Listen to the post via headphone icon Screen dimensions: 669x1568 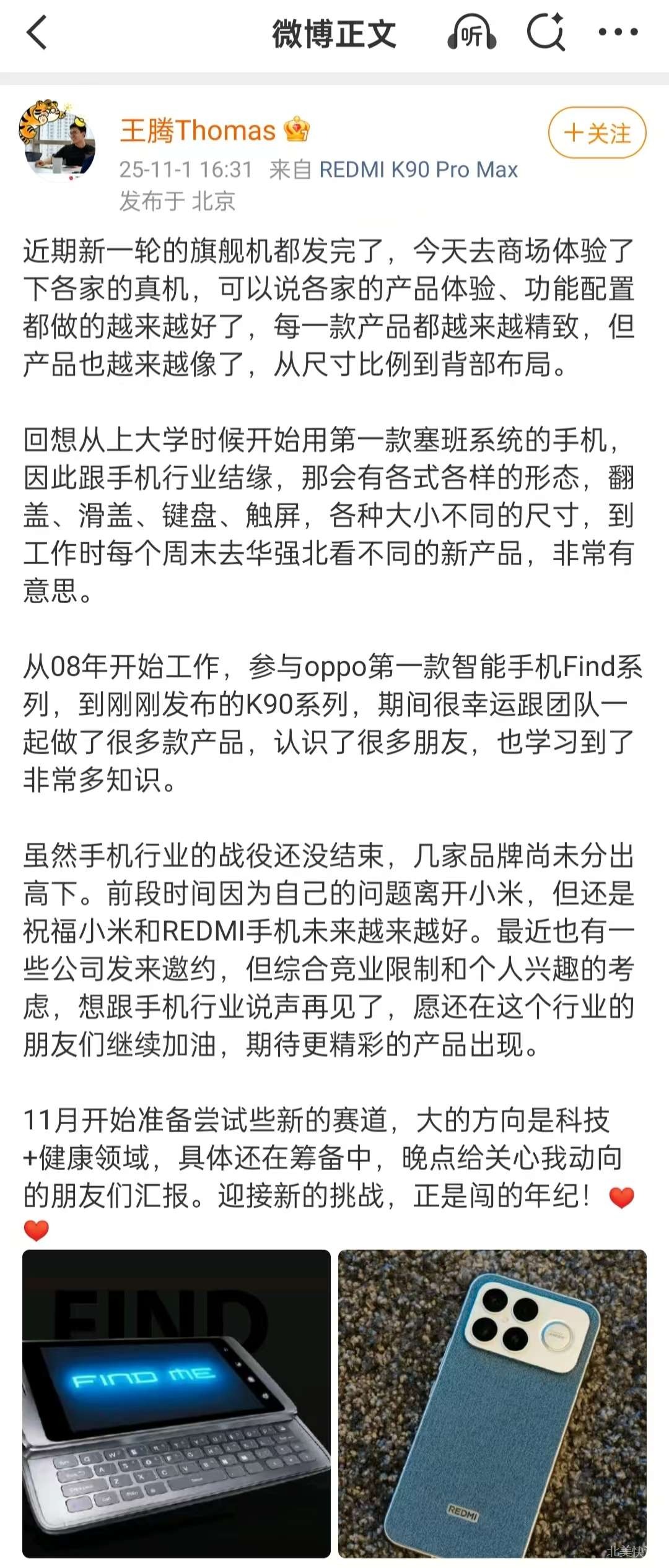click(471, 33)
